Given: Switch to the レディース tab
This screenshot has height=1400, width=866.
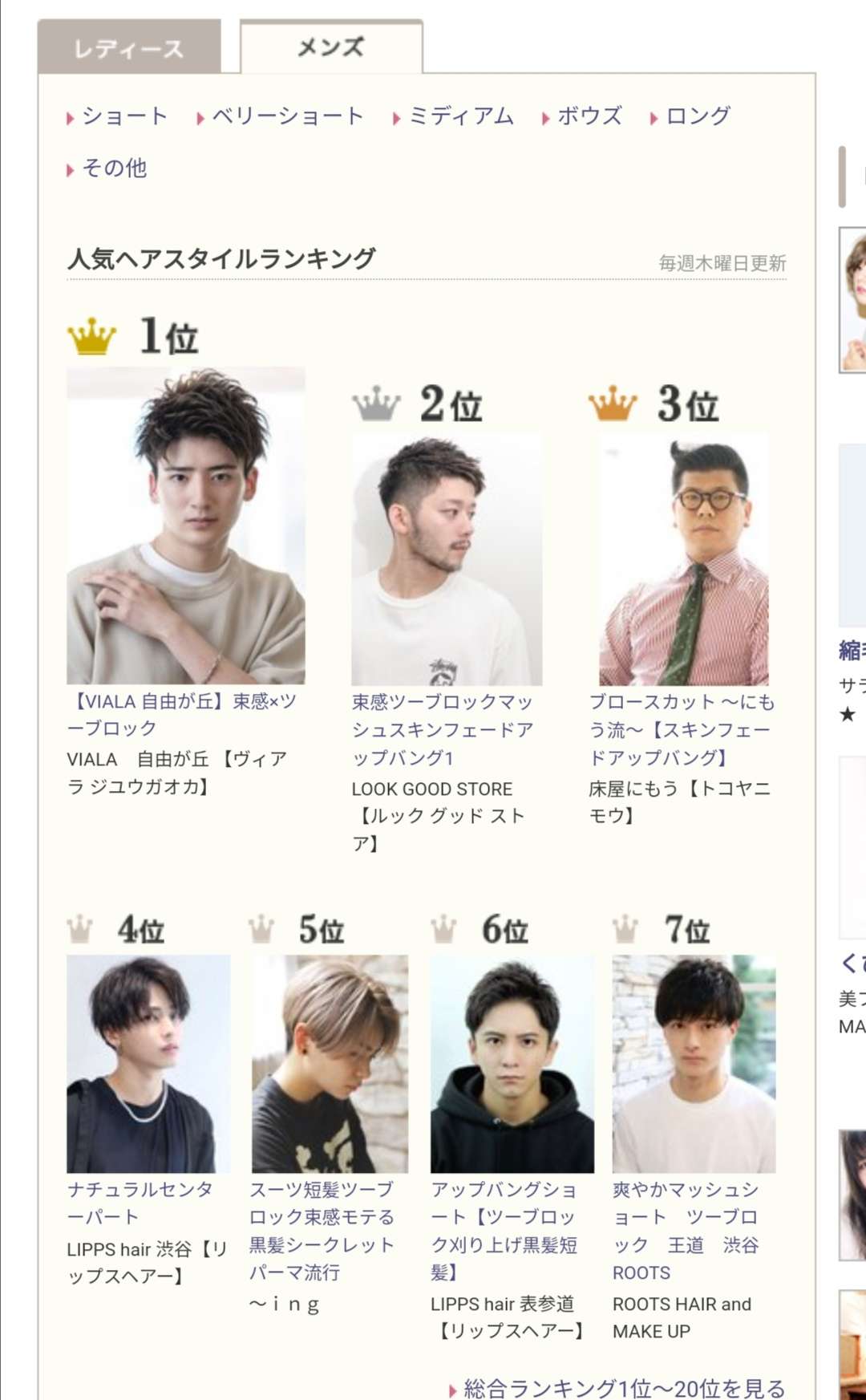Looking at the screenshot, I should click(x=129, y=49).
